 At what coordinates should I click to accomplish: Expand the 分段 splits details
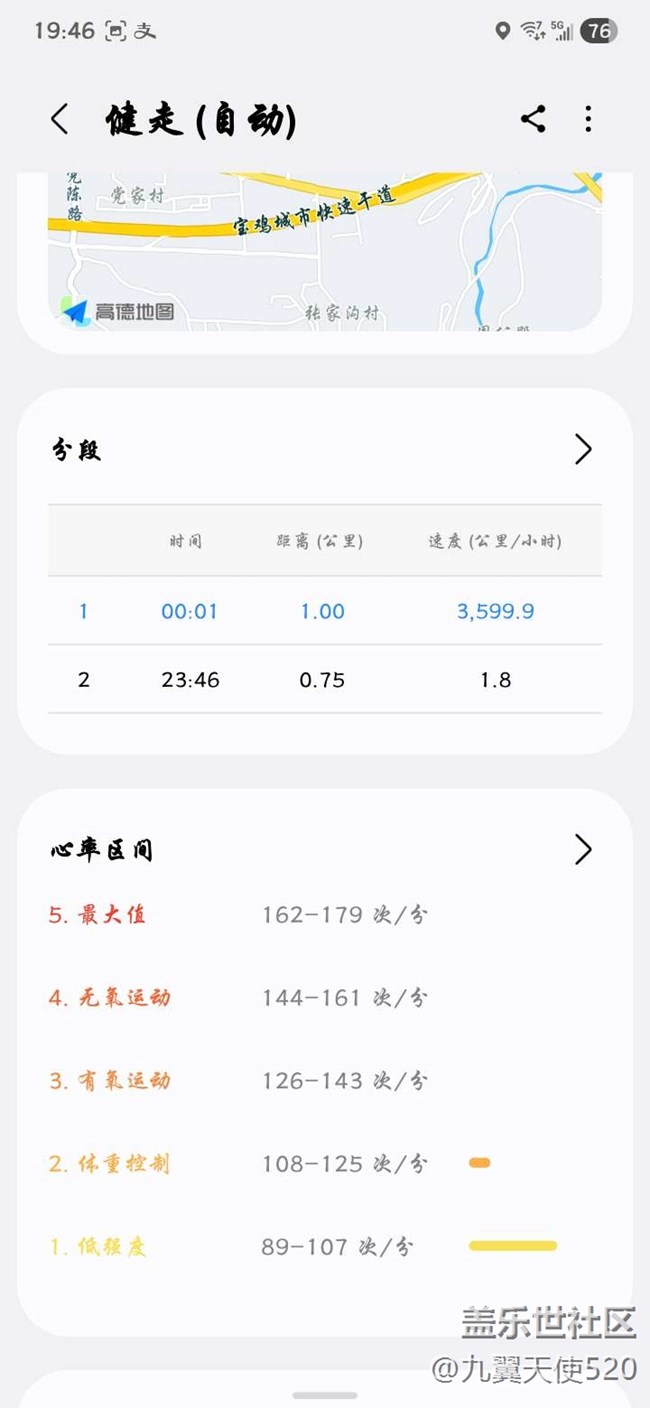point(583,450)
